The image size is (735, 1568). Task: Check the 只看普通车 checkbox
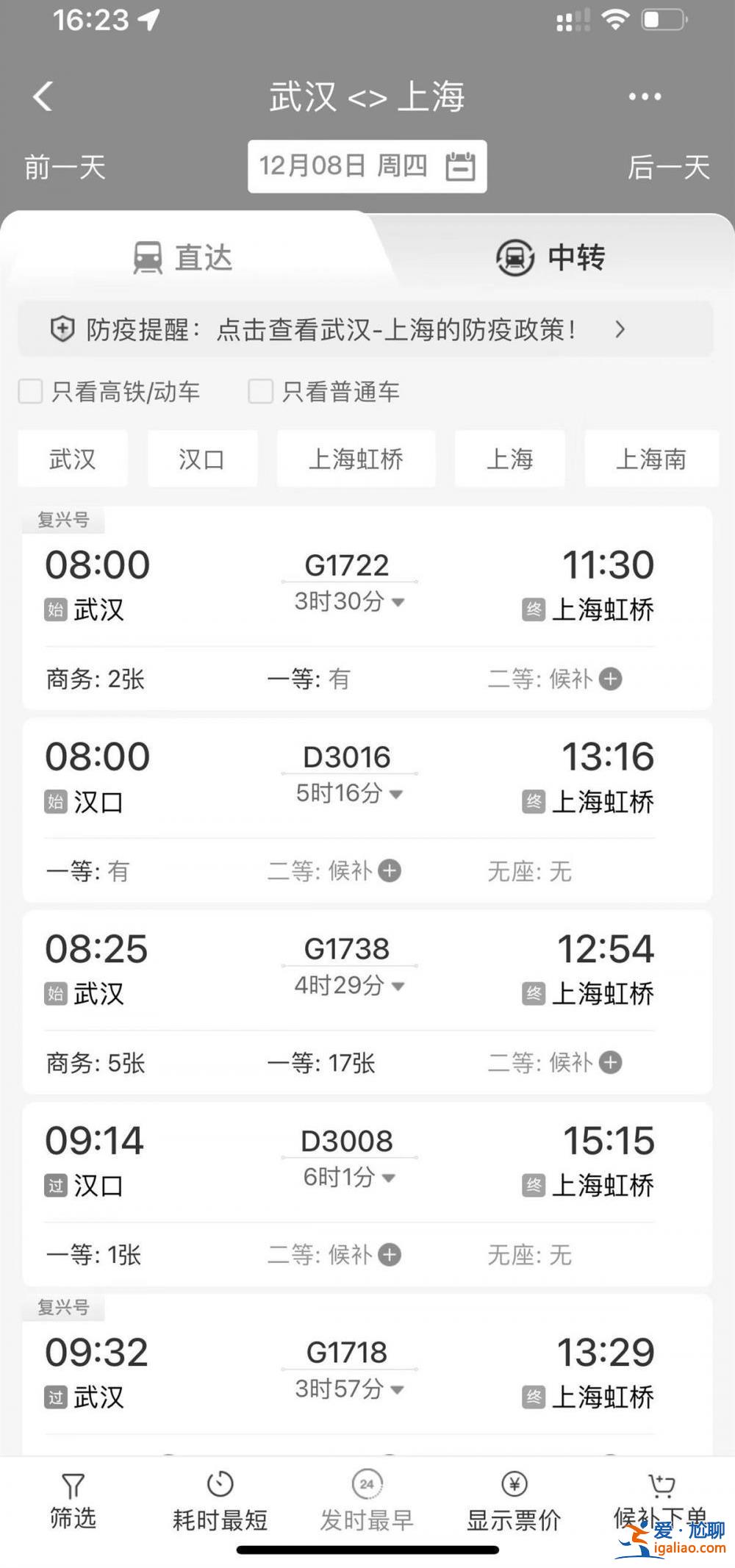260,391
